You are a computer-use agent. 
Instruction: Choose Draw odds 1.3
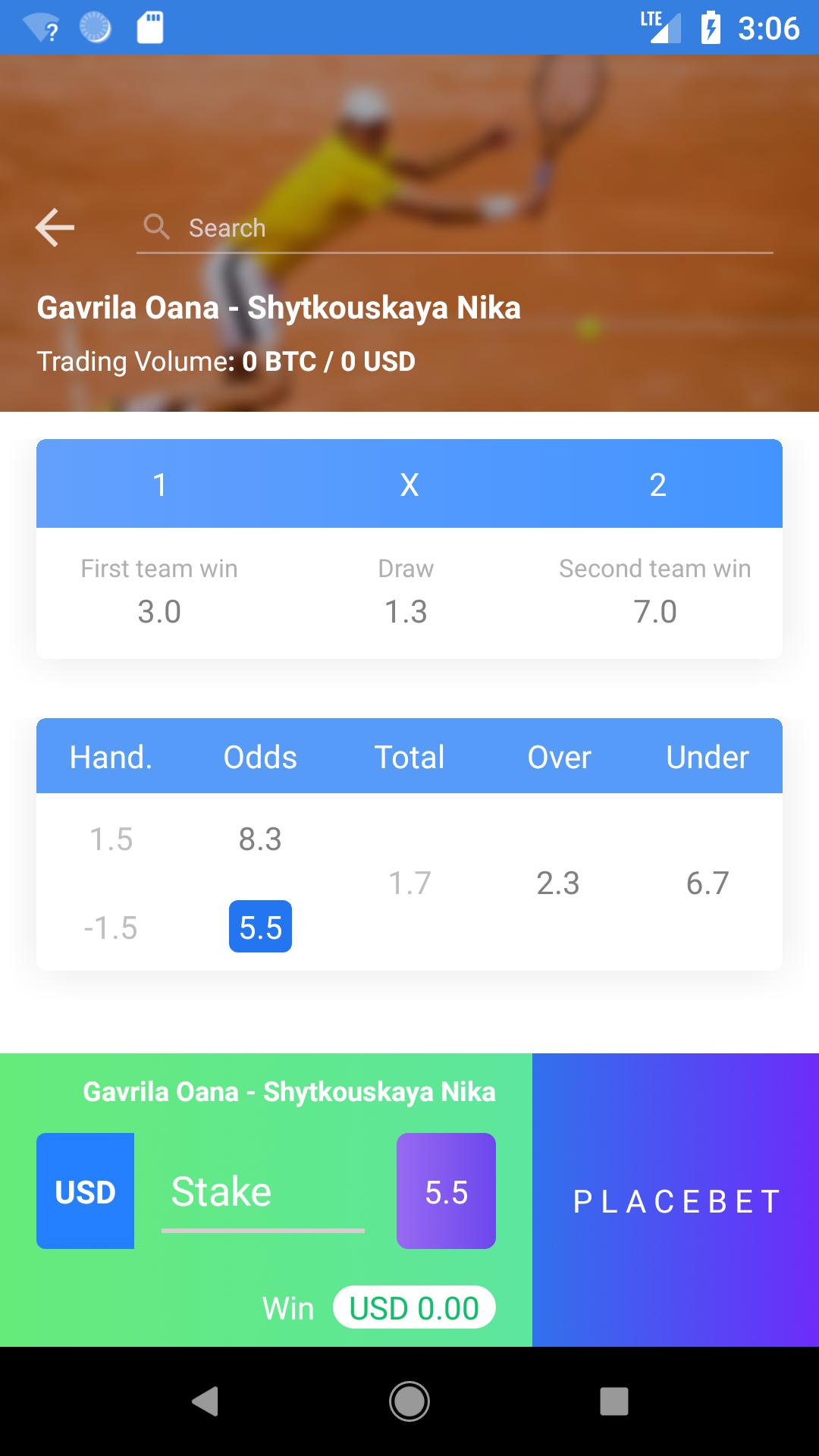(x=406, y=611)
